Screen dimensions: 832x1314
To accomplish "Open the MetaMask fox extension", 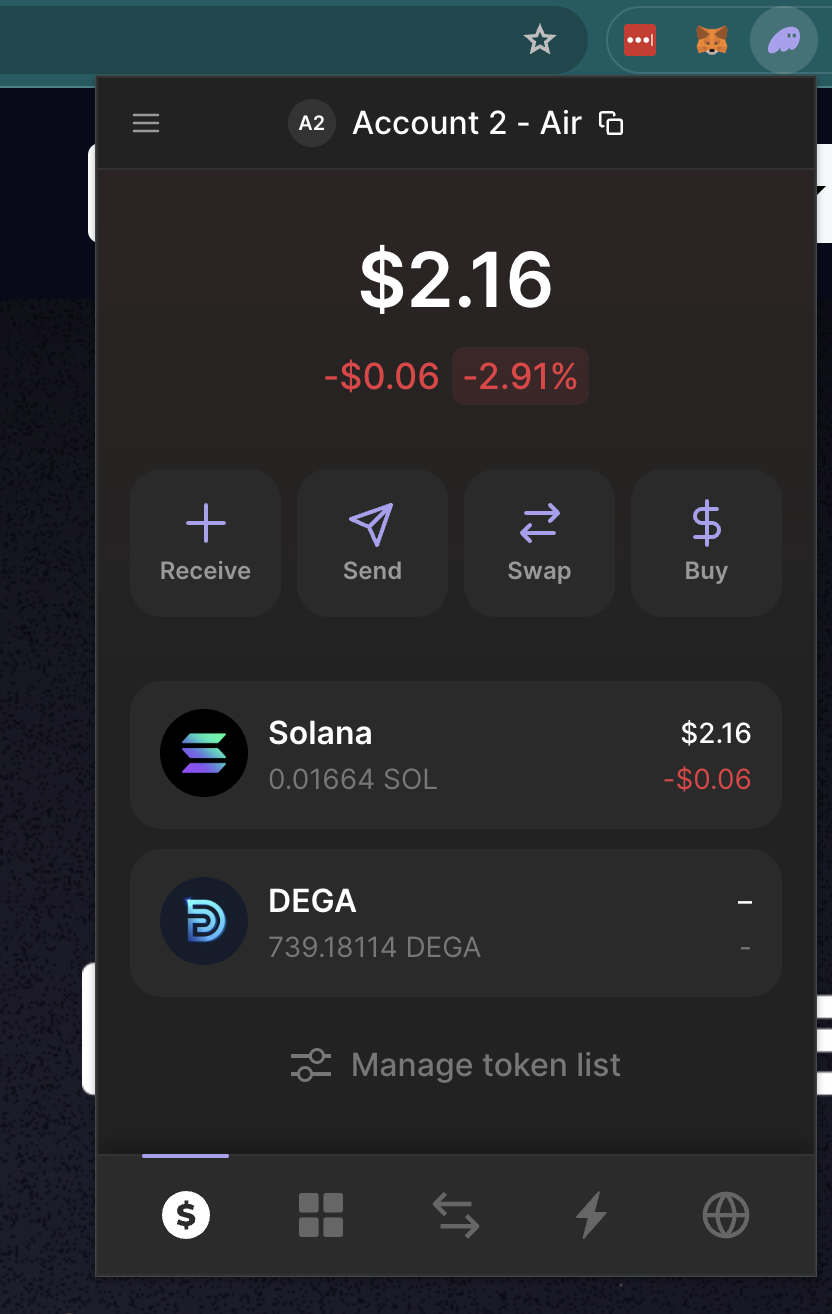I will pos(711,40).
